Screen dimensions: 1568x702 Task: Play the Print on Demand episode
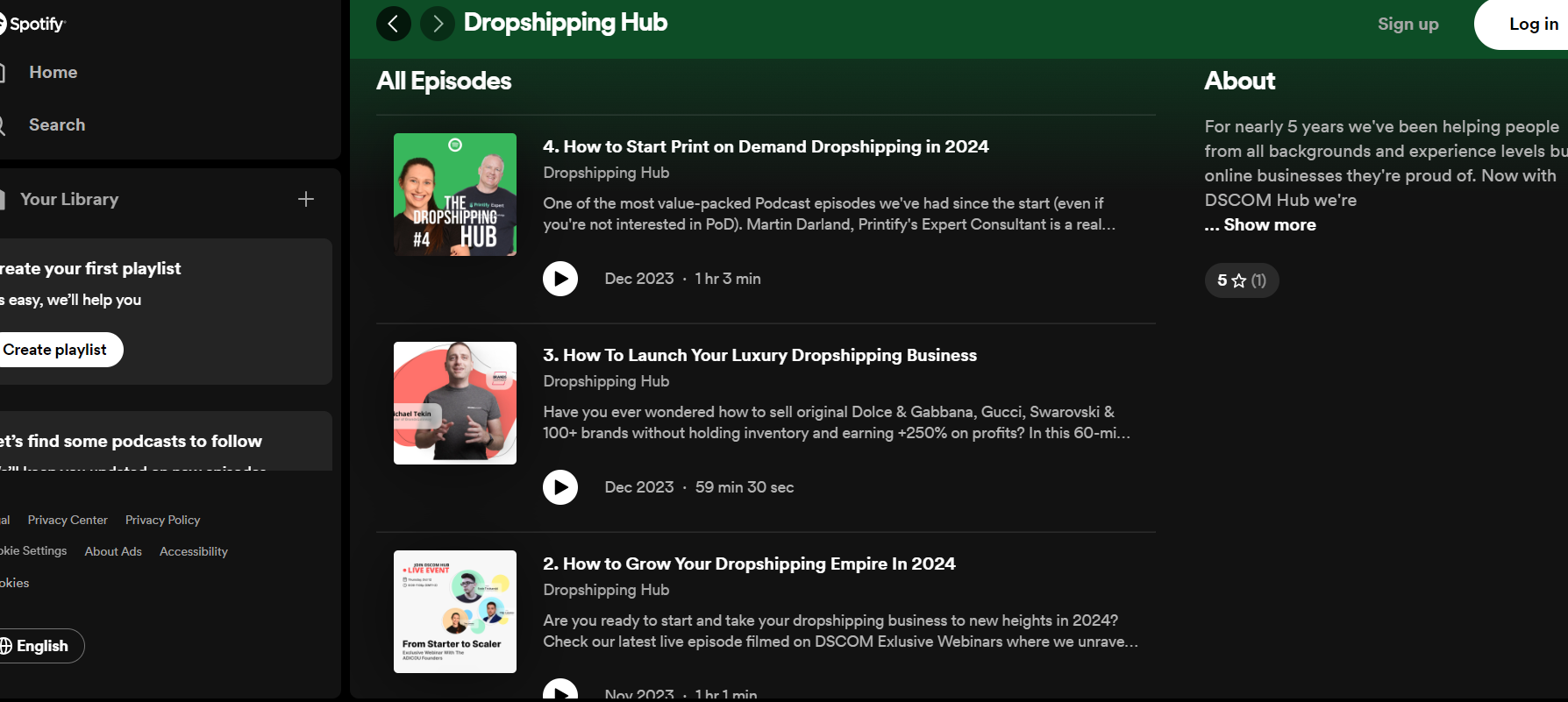click(559, 279)
